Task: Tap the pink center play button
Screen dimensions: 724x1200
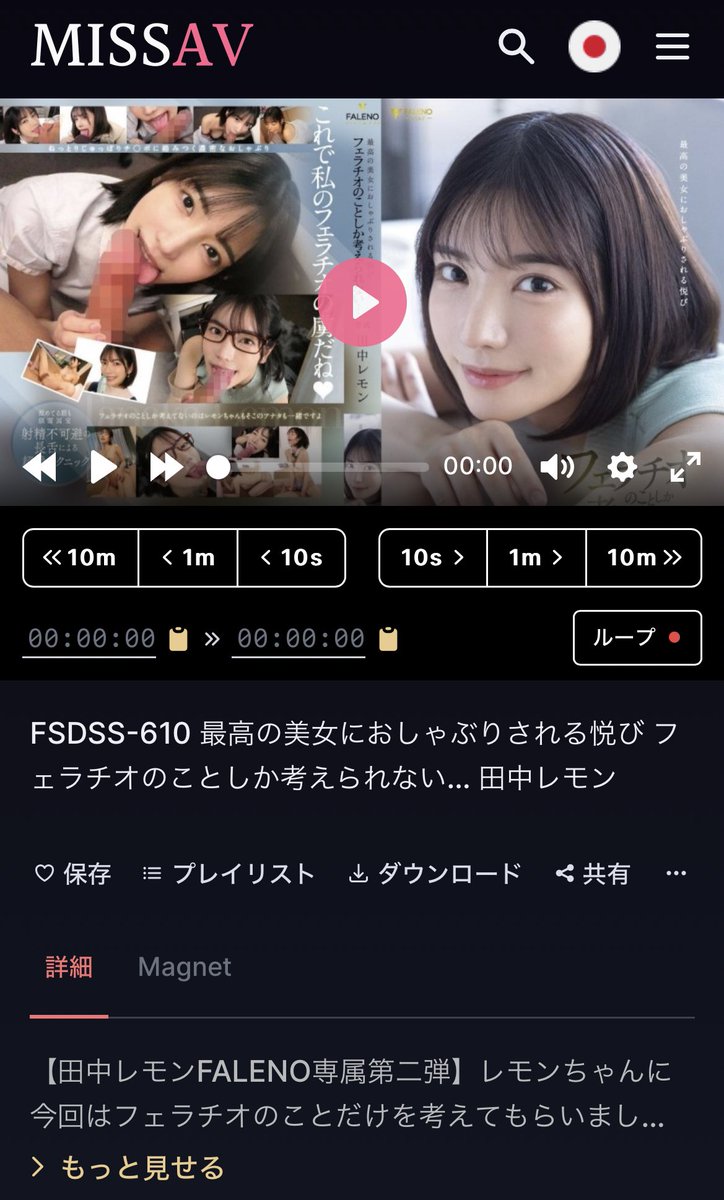Action: 362,302
